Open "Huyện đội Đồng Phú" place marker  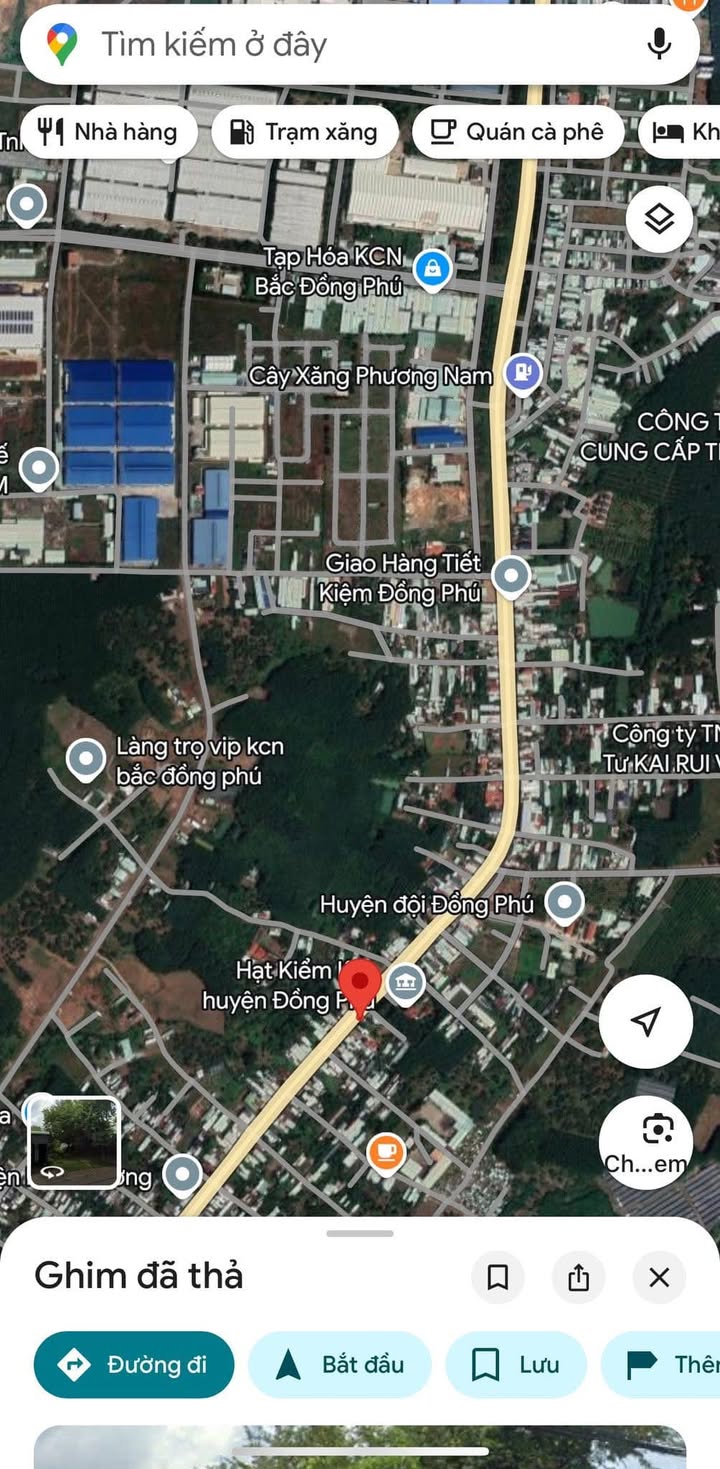pos(565,903)
